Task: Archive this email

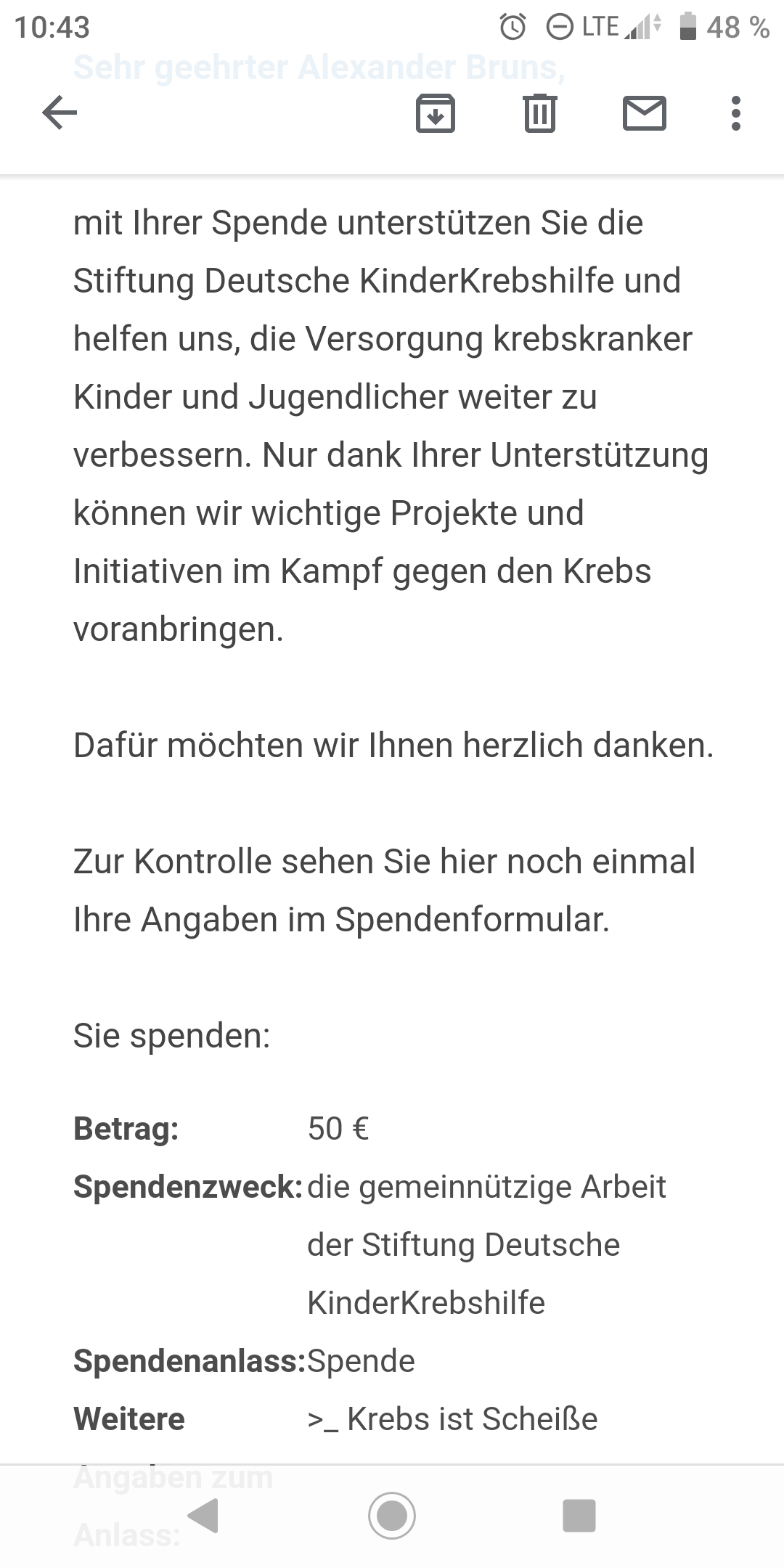Action: coord(436,113)
